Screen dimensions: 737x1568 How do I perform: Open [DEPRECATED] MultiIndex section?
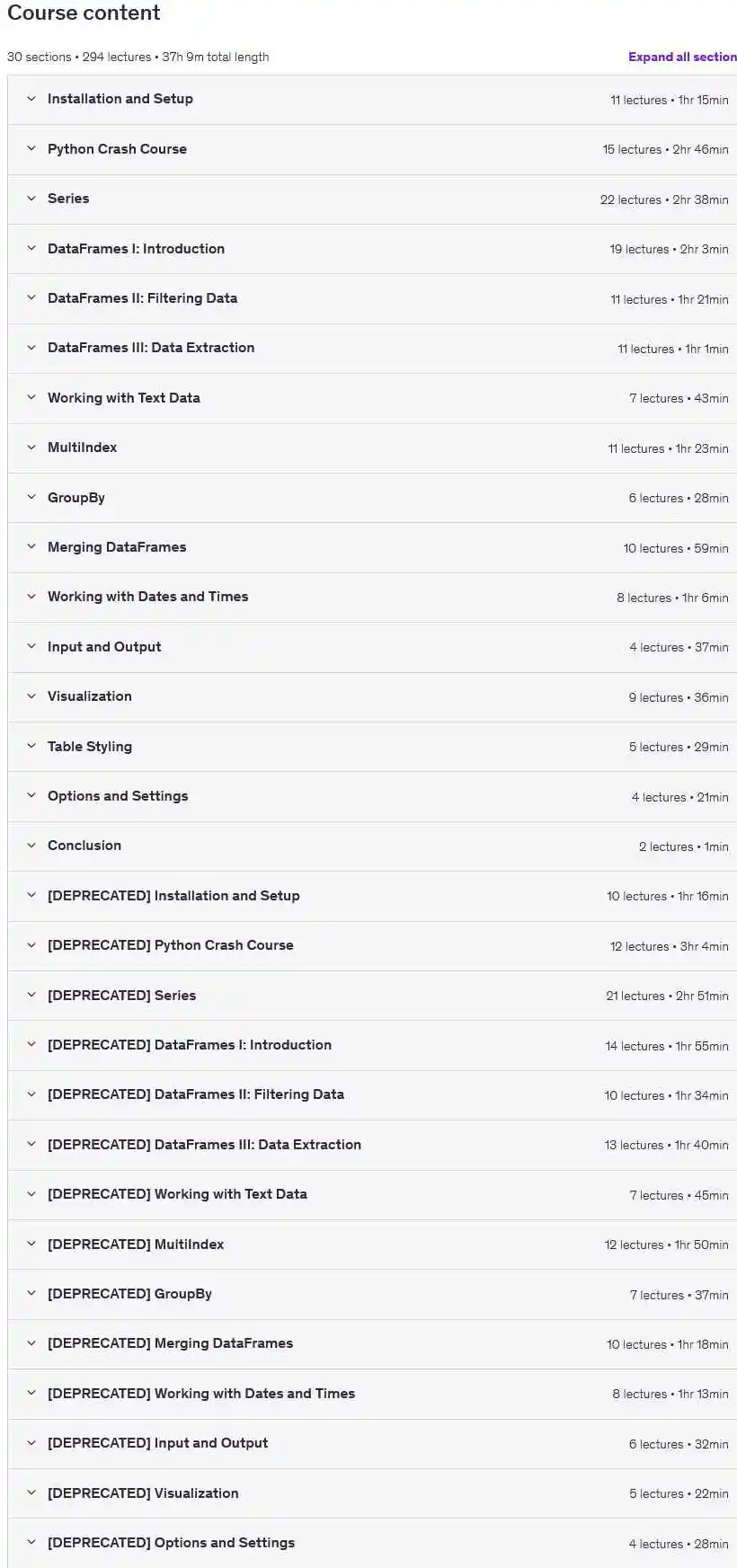point(372,1245)
